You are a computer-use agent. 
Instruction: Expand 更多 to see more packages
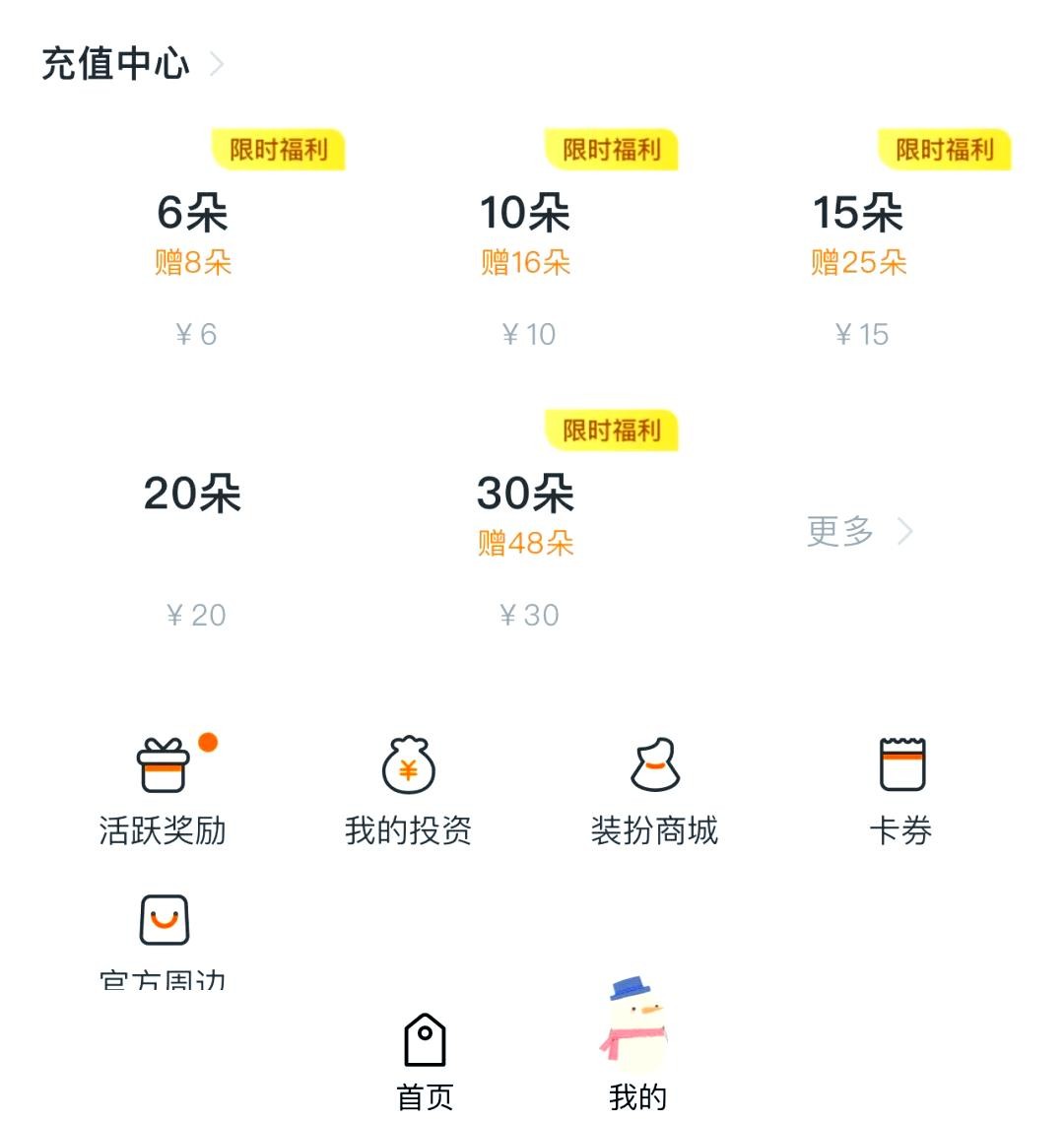[x=839, y=531]
